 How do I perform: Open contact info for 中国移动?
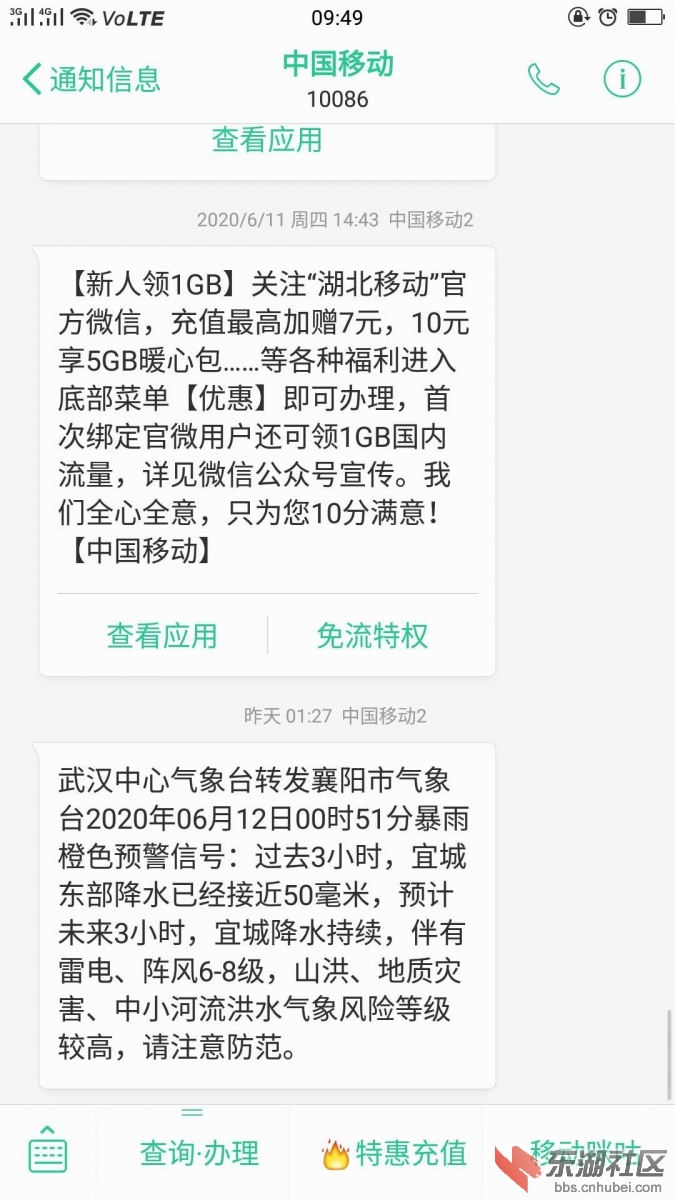click(x=622, y=79)
